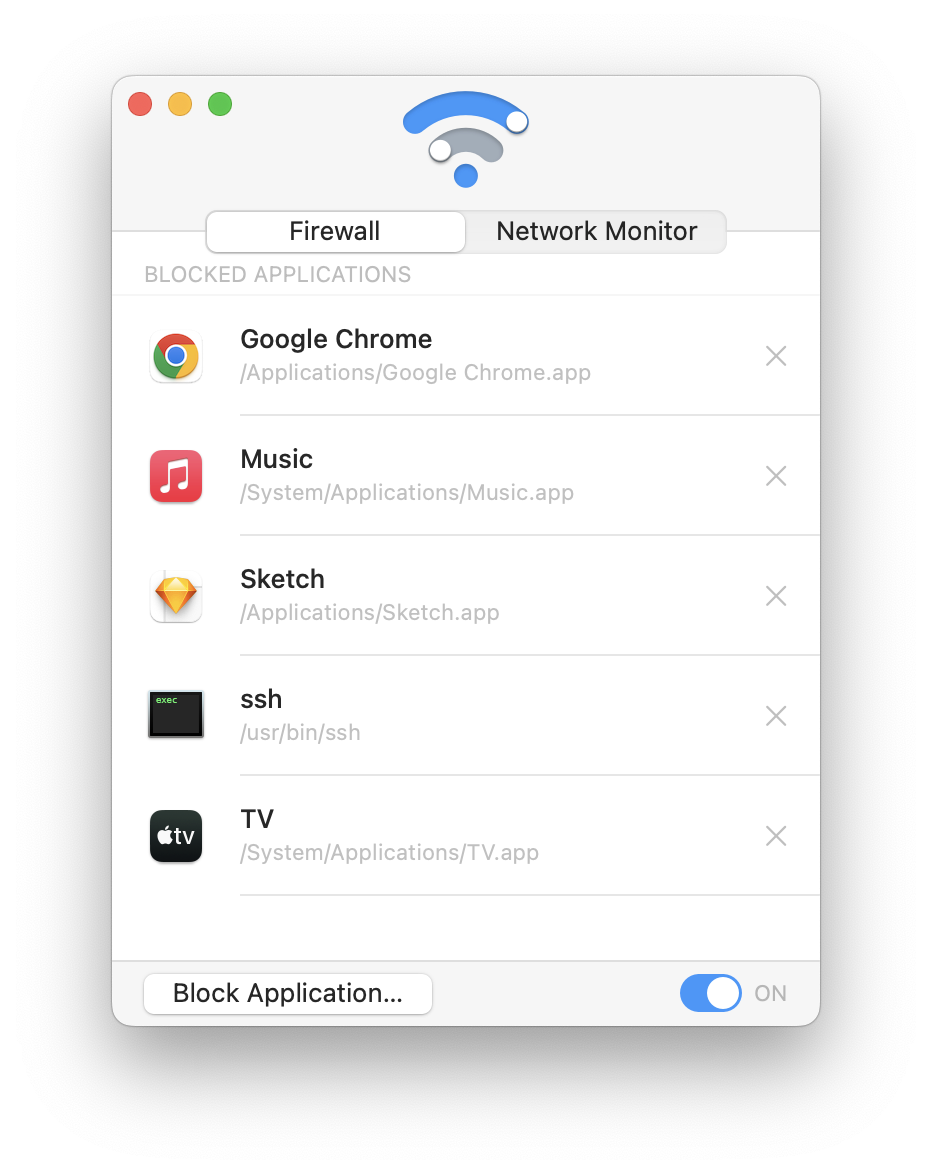Click the Block Application… button
Image resolution: width=932 pixels, height=1174 pixels.
(288, 993)
